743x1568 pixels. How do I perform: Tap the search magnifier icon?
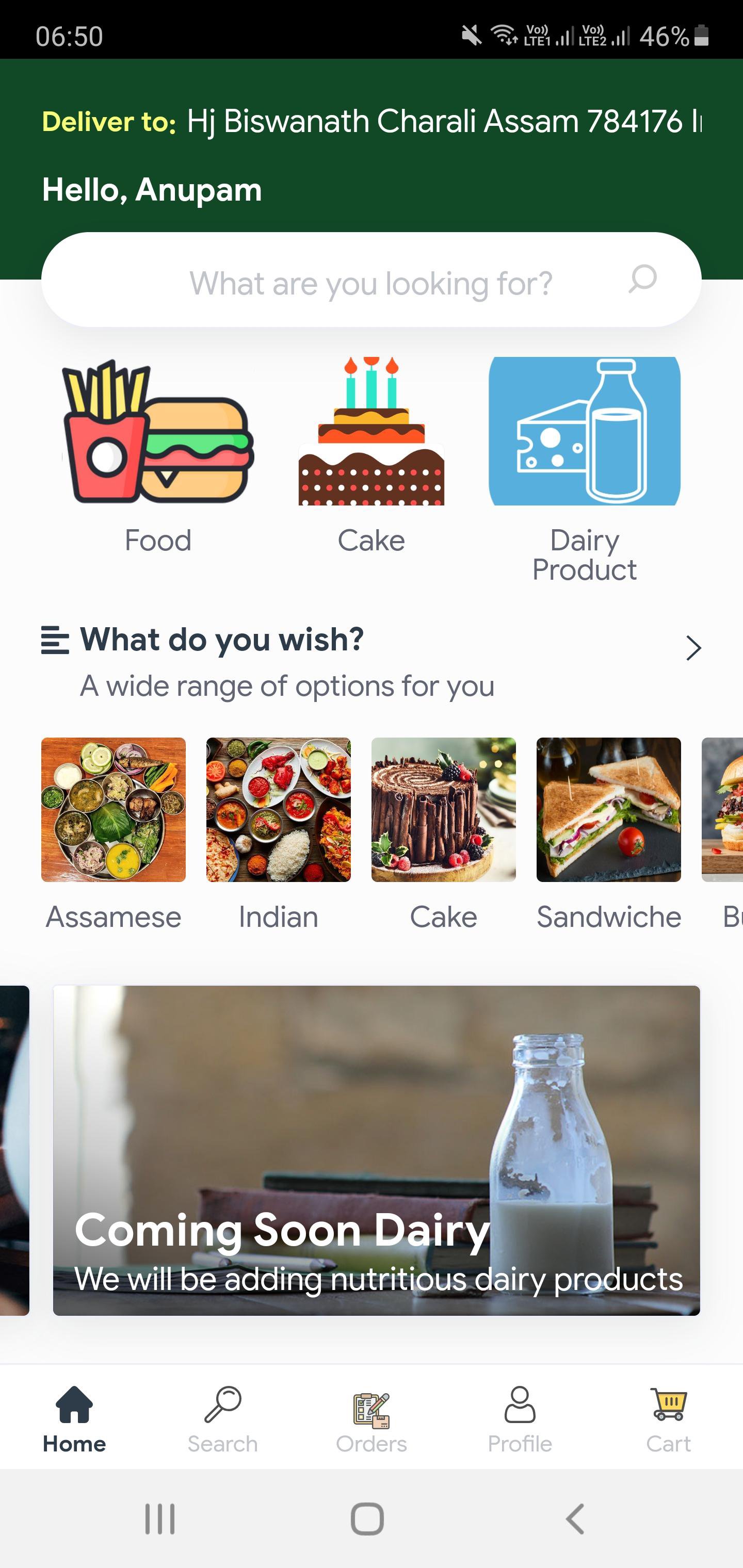642,281
